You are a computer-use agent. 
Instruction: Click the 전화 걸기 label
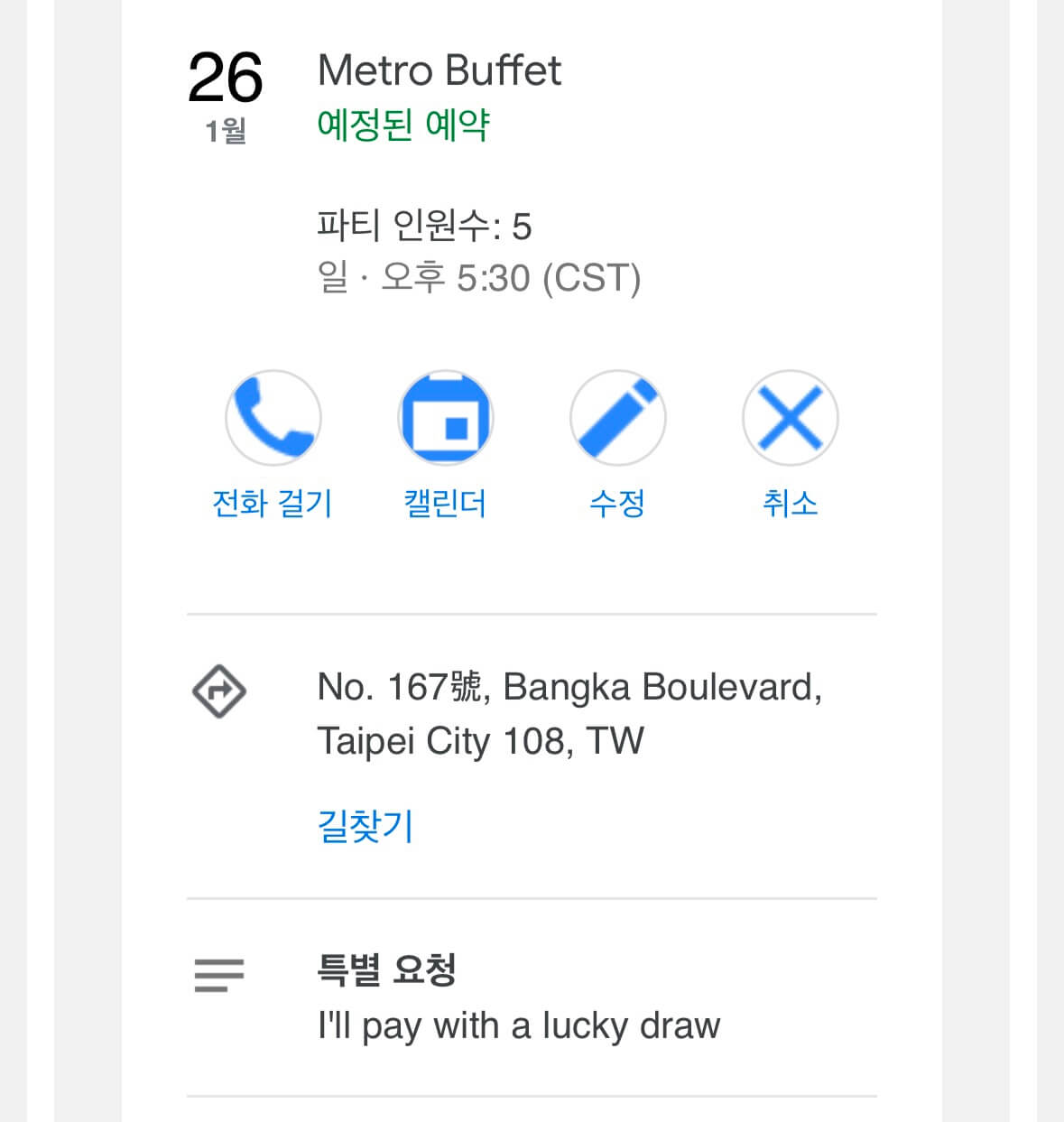click(x=270, y=504)
